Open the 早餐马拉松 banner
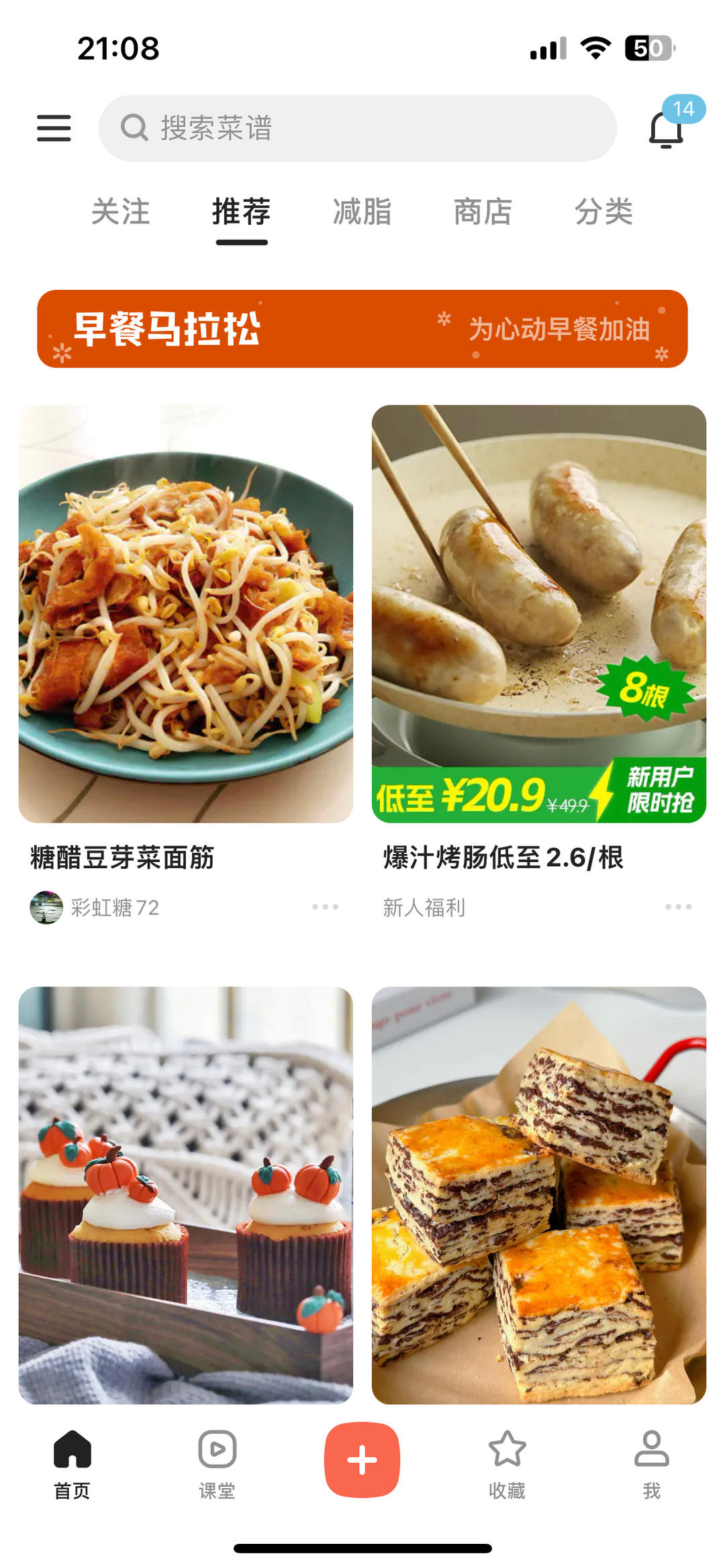The width and height of the screenshot is (725, 1568). (x=362, y=329)
